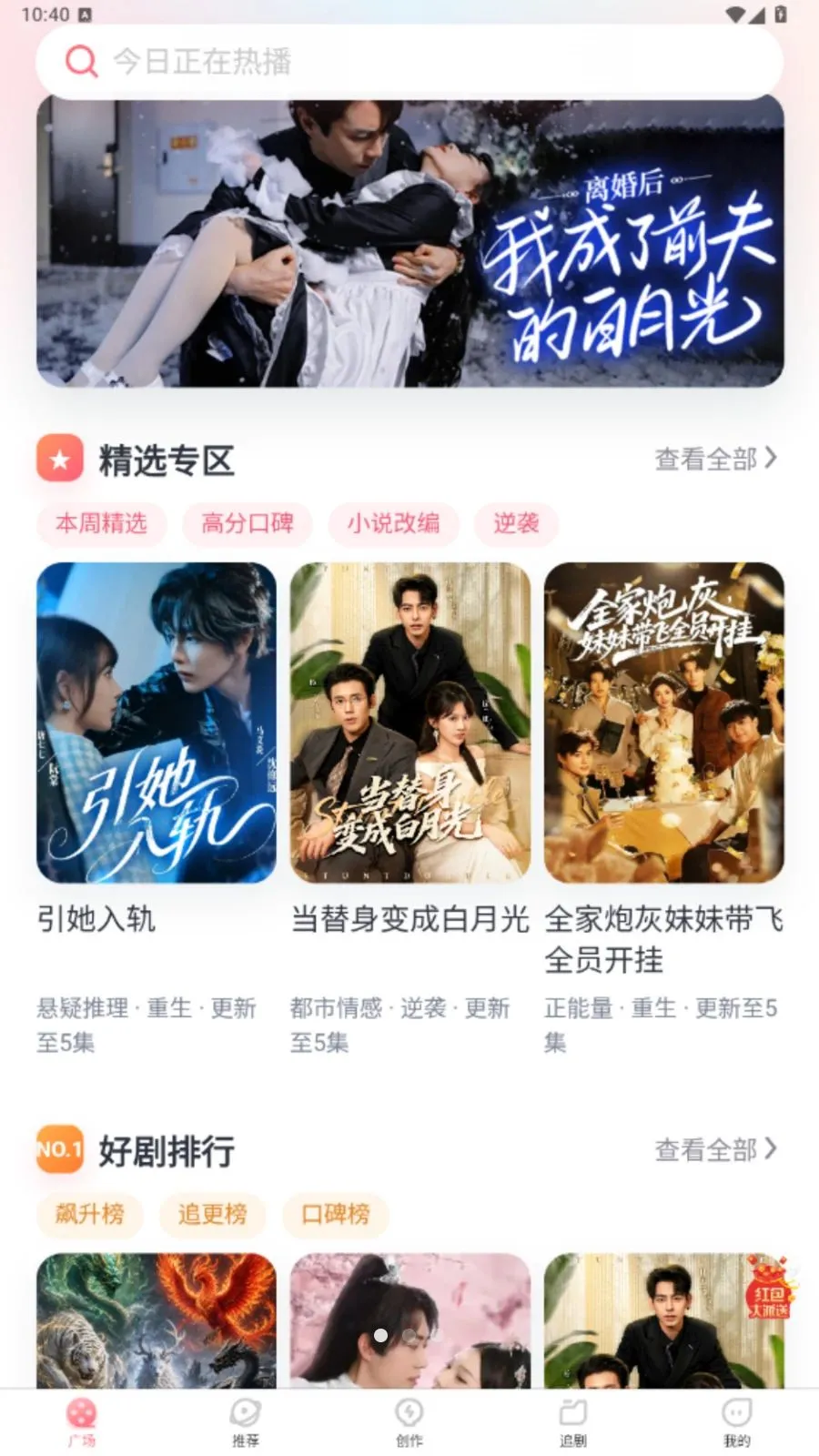Go to the 推荐 tab
819x1456 pixels.
[x=245, y=1422]
